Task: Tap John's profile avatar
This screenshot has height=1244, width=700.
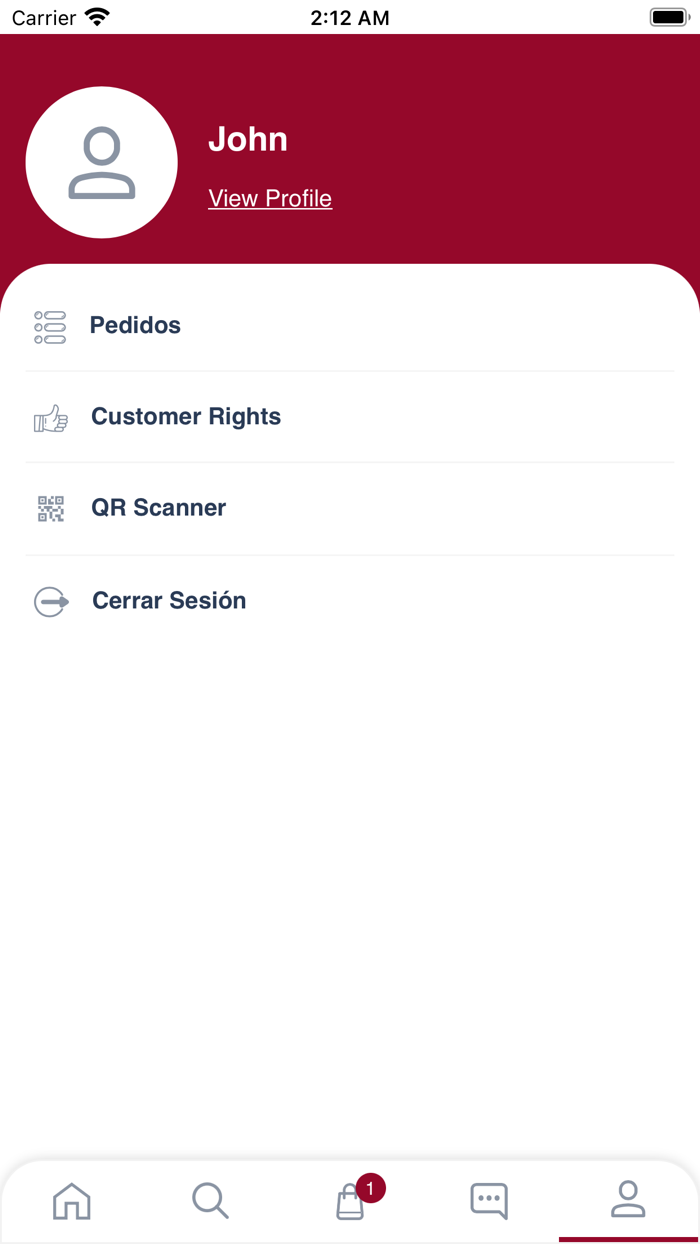Action: [x=101, y=162]
